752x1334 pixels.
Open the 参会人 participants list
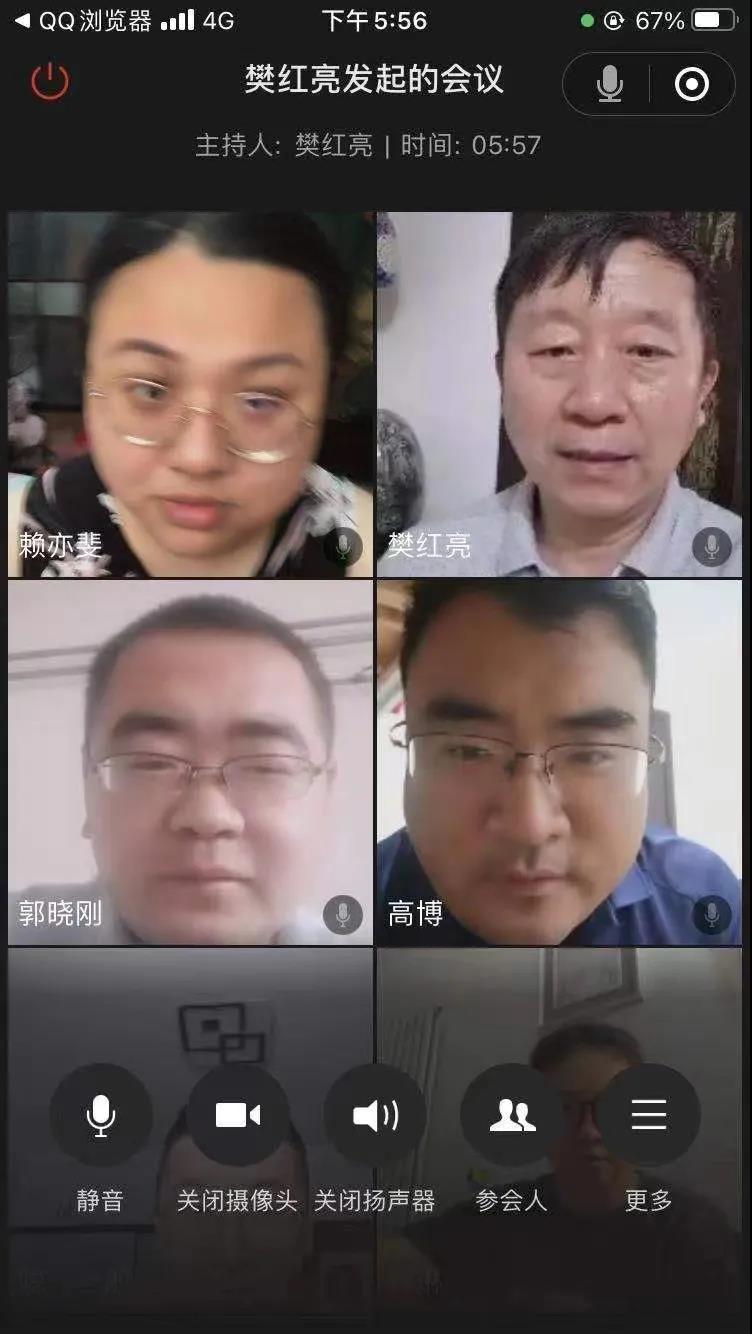pyautogui.click(x=512, y=1115)
